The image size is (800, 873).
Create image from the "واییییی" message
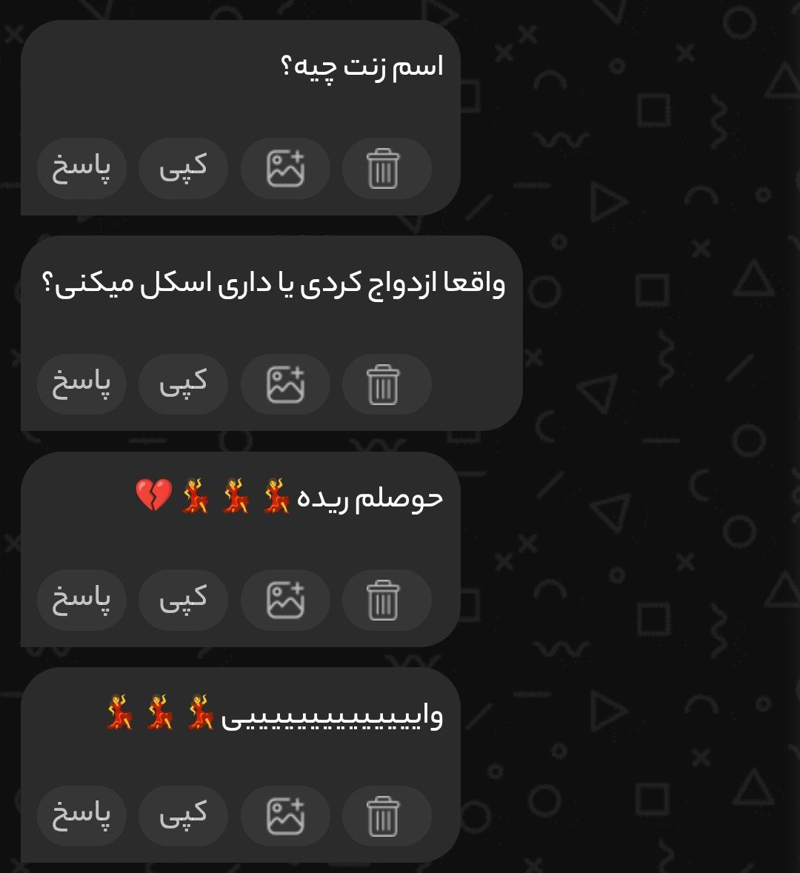pyautogui.click(x=285, y=816)
